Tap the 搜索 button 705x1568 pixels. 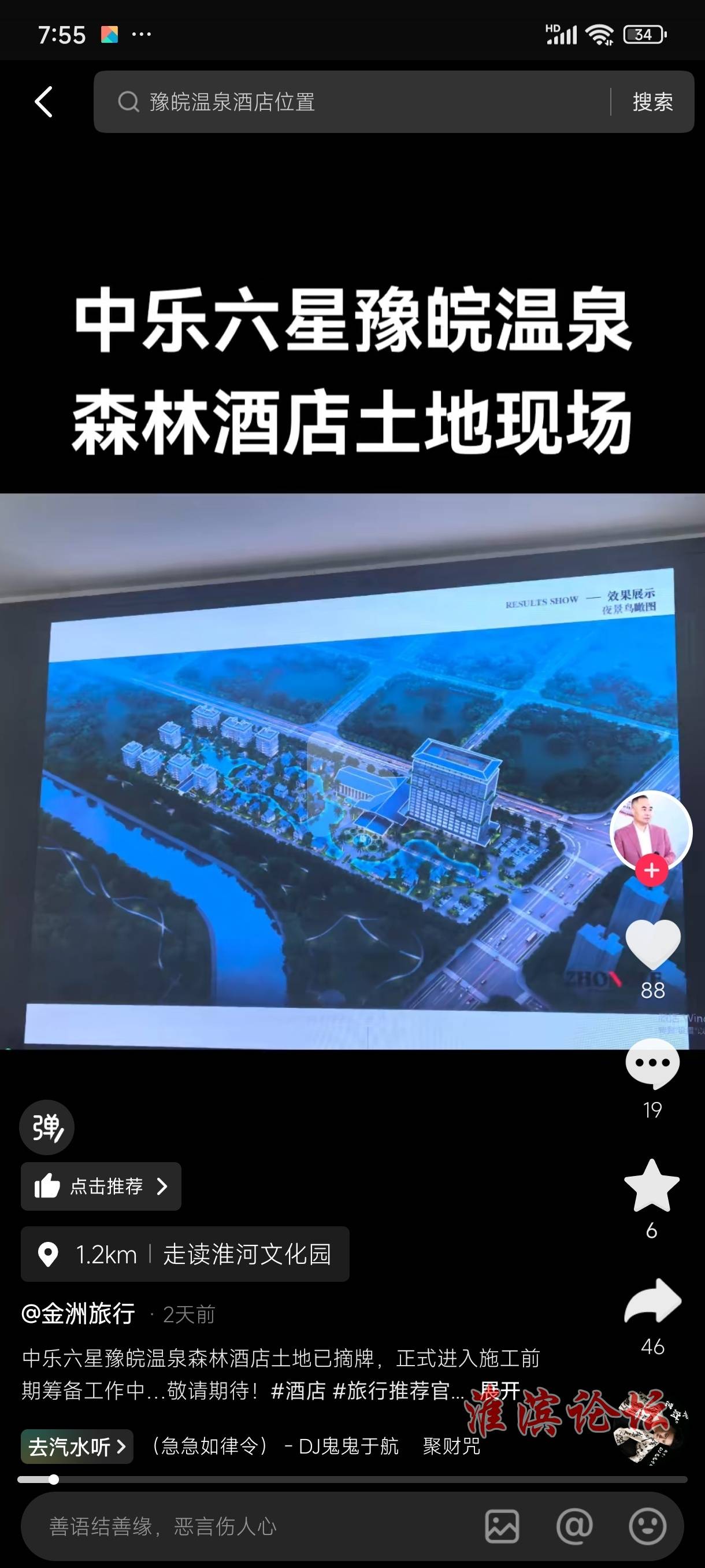(652, 102)
